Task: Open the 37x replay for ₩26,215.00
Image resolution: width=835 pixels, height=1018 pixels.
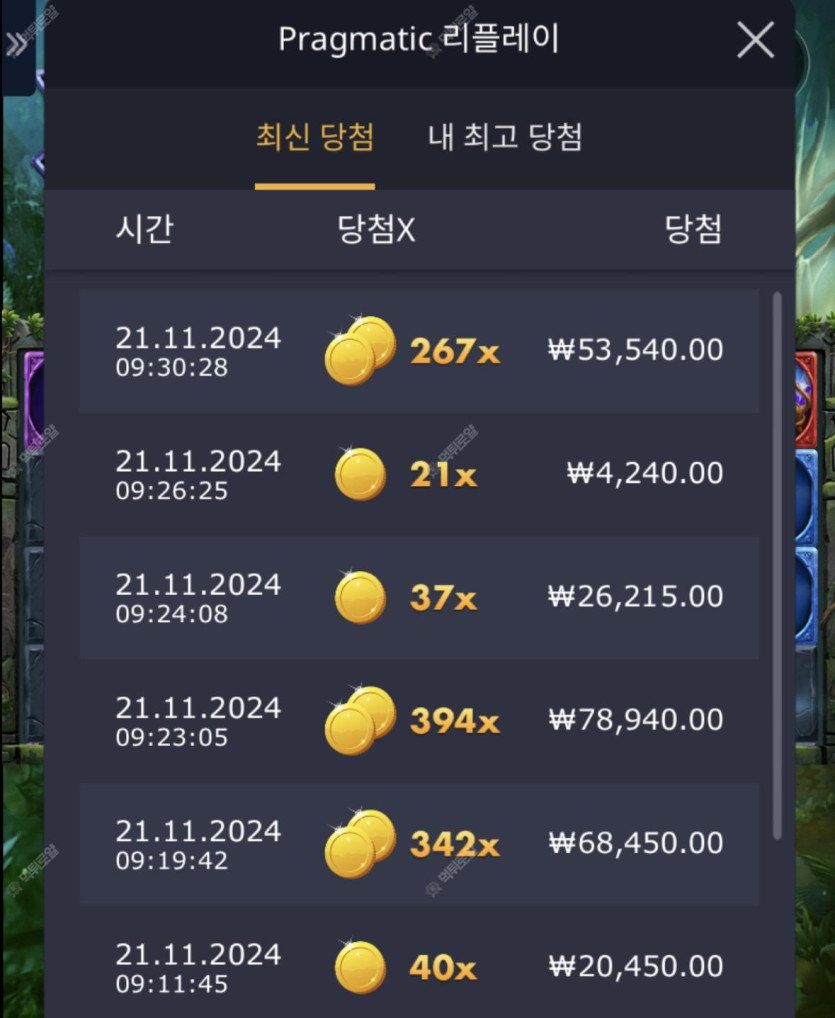Action: pyautogui.click(x=419, y=597)
